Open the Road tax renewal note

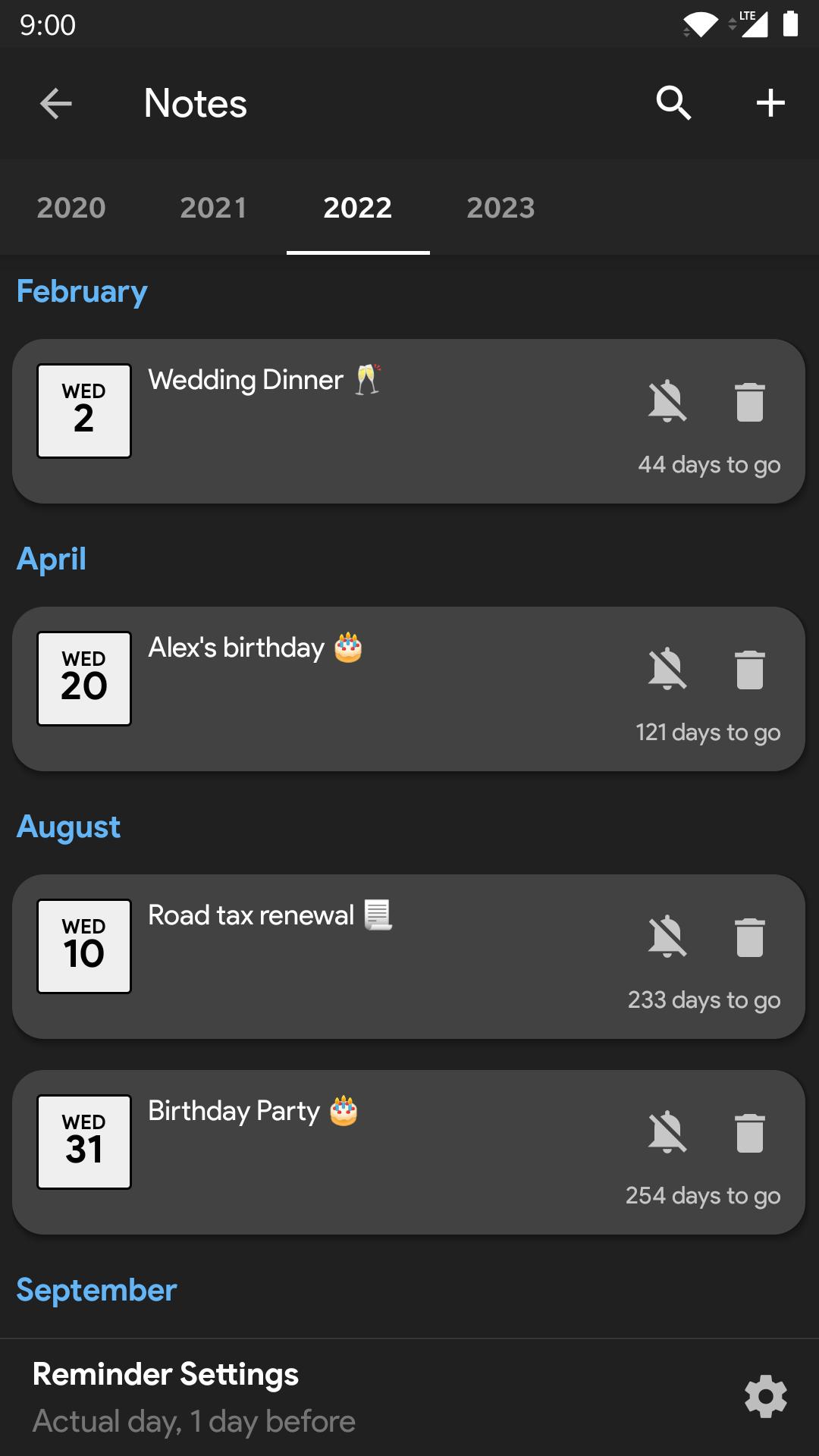click(408, 957)
